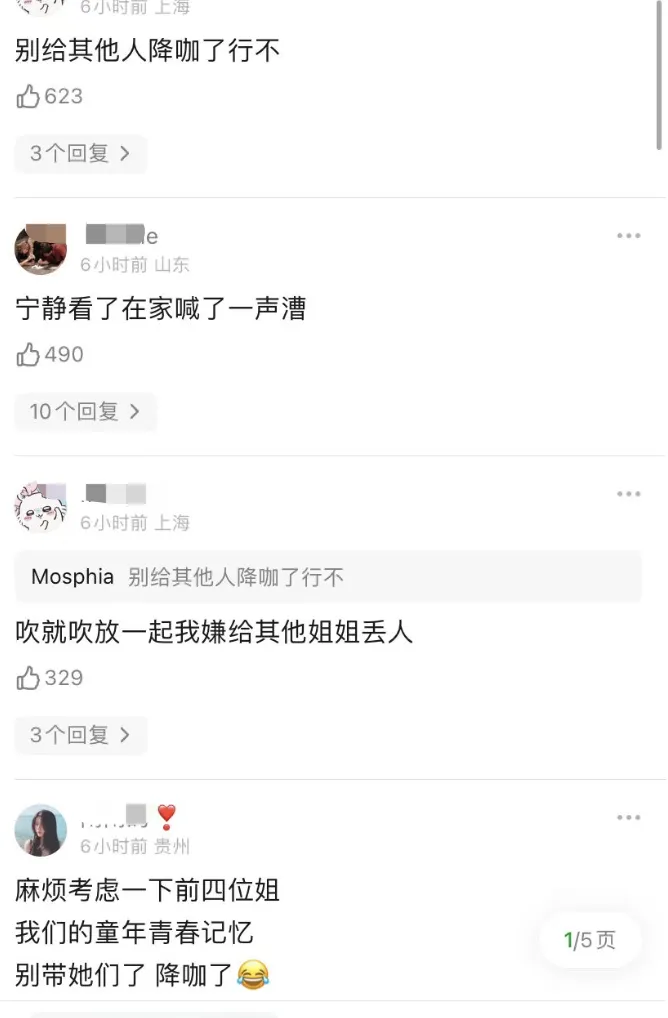The height and width of the screenshot is (1018, 668).
Task: Expand 3 replies under the 329-like comment
Action: [80, 735]
